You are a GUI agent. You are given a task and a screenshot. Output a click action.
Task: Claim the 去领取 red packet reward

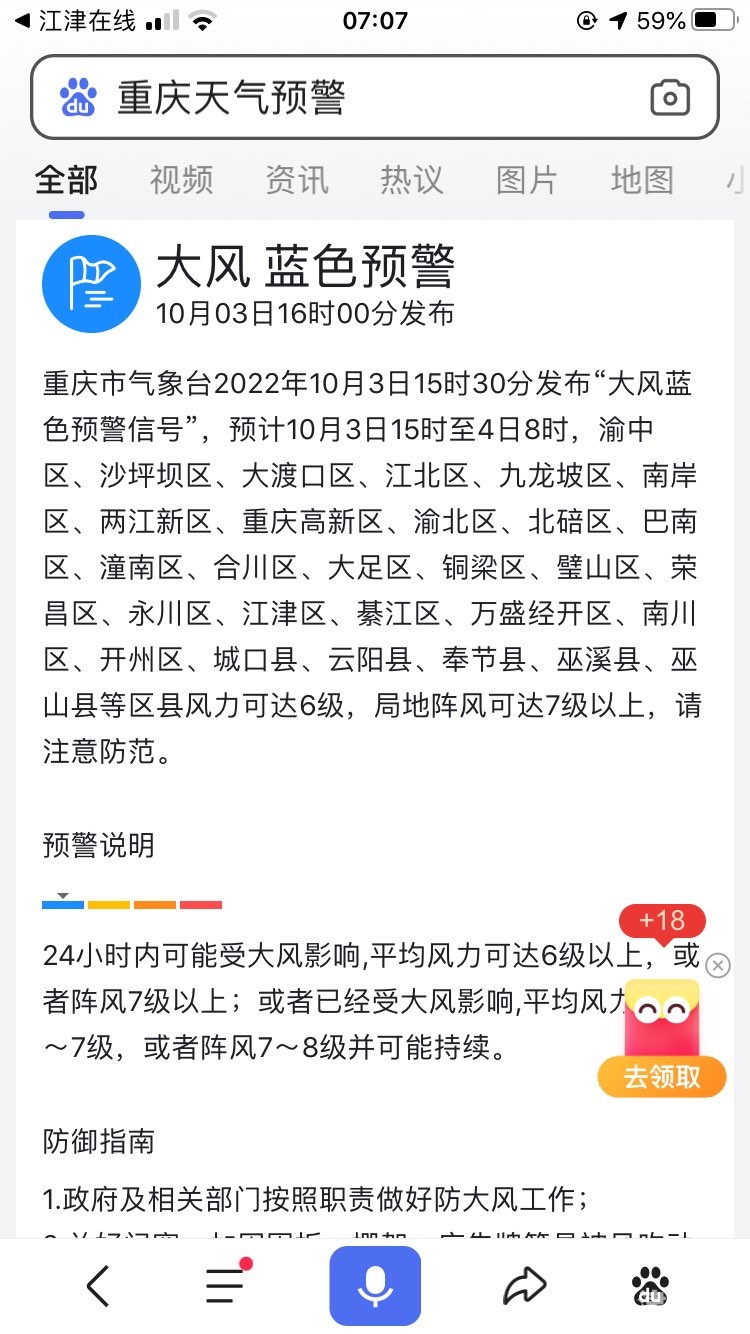tap(662, 1076)
